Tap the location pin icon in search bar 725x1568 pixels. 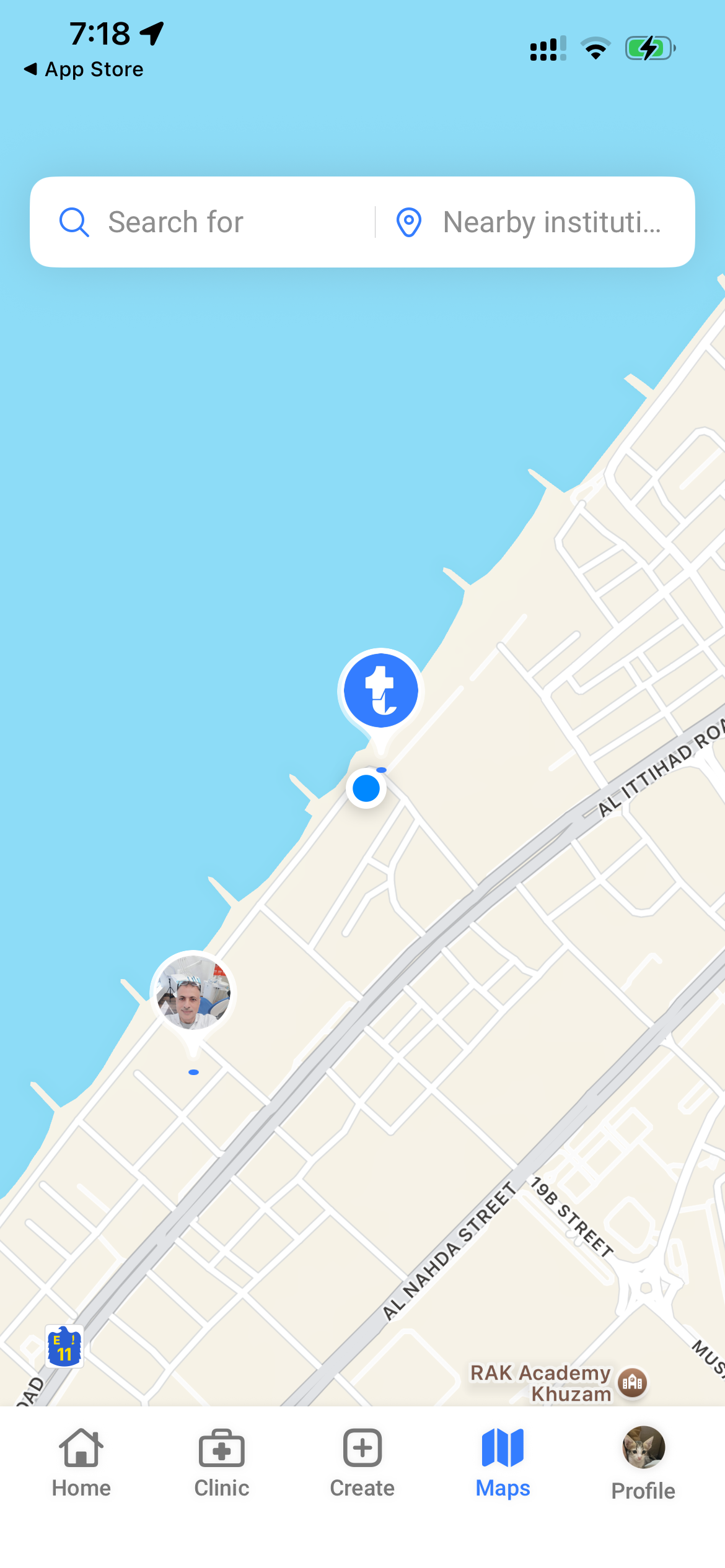409,221
